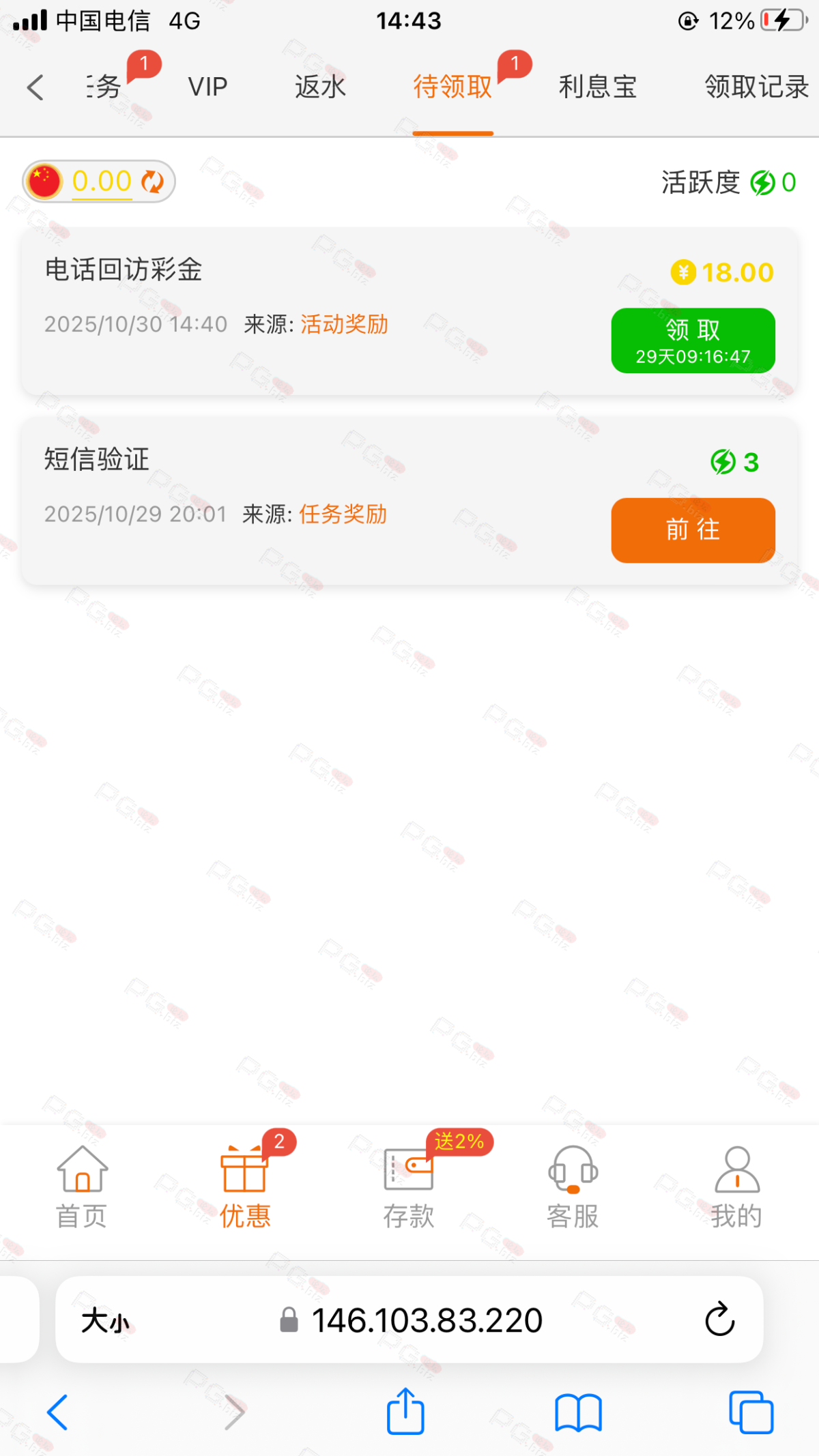Show all open browser tabs
This screenshot has width=819, height=1456.
[x=751, y=1412]
